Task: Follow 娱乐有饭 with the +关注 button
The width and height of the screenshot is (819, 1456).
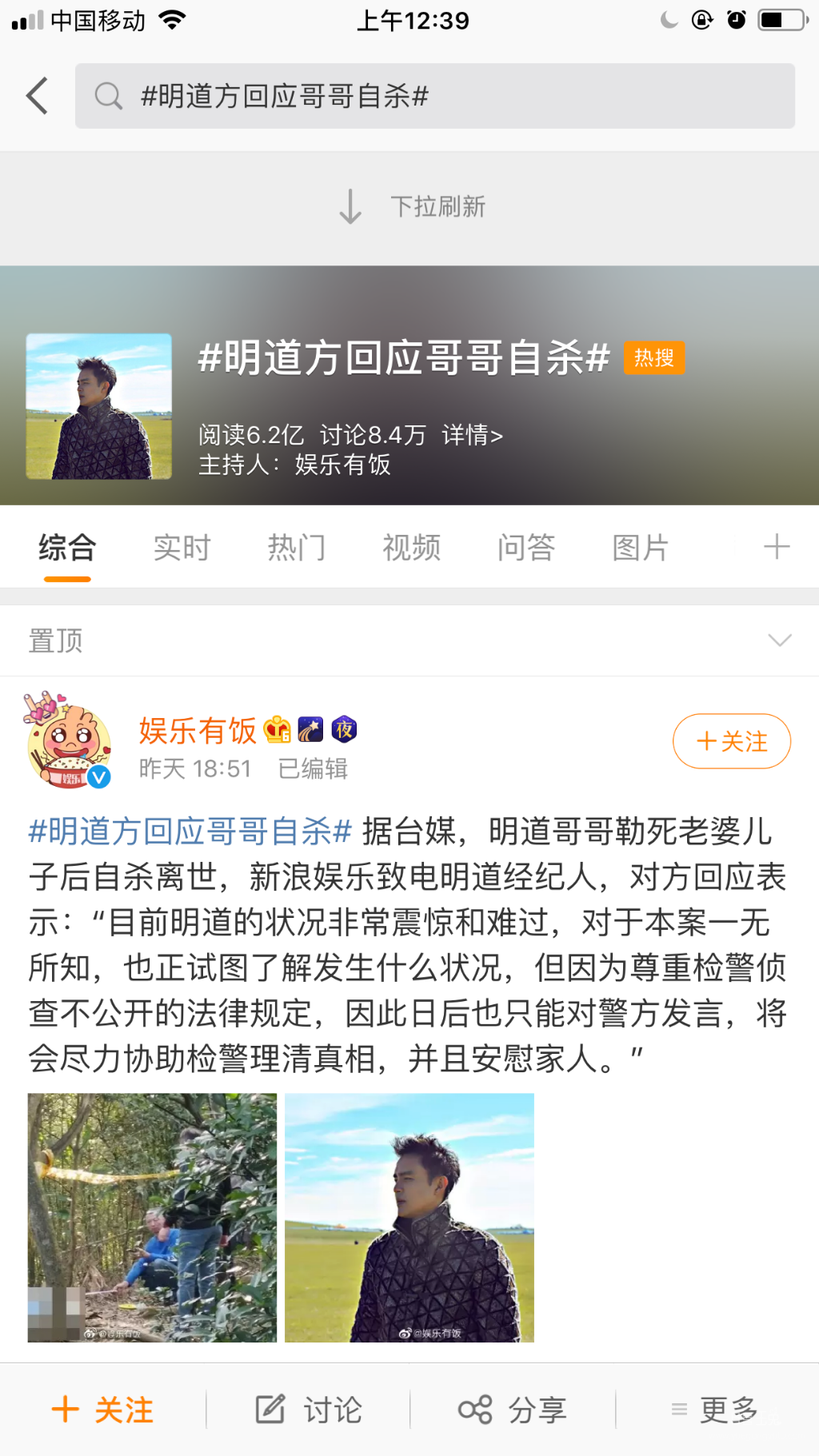Action: pyautogui.click(x=732, y=741)
